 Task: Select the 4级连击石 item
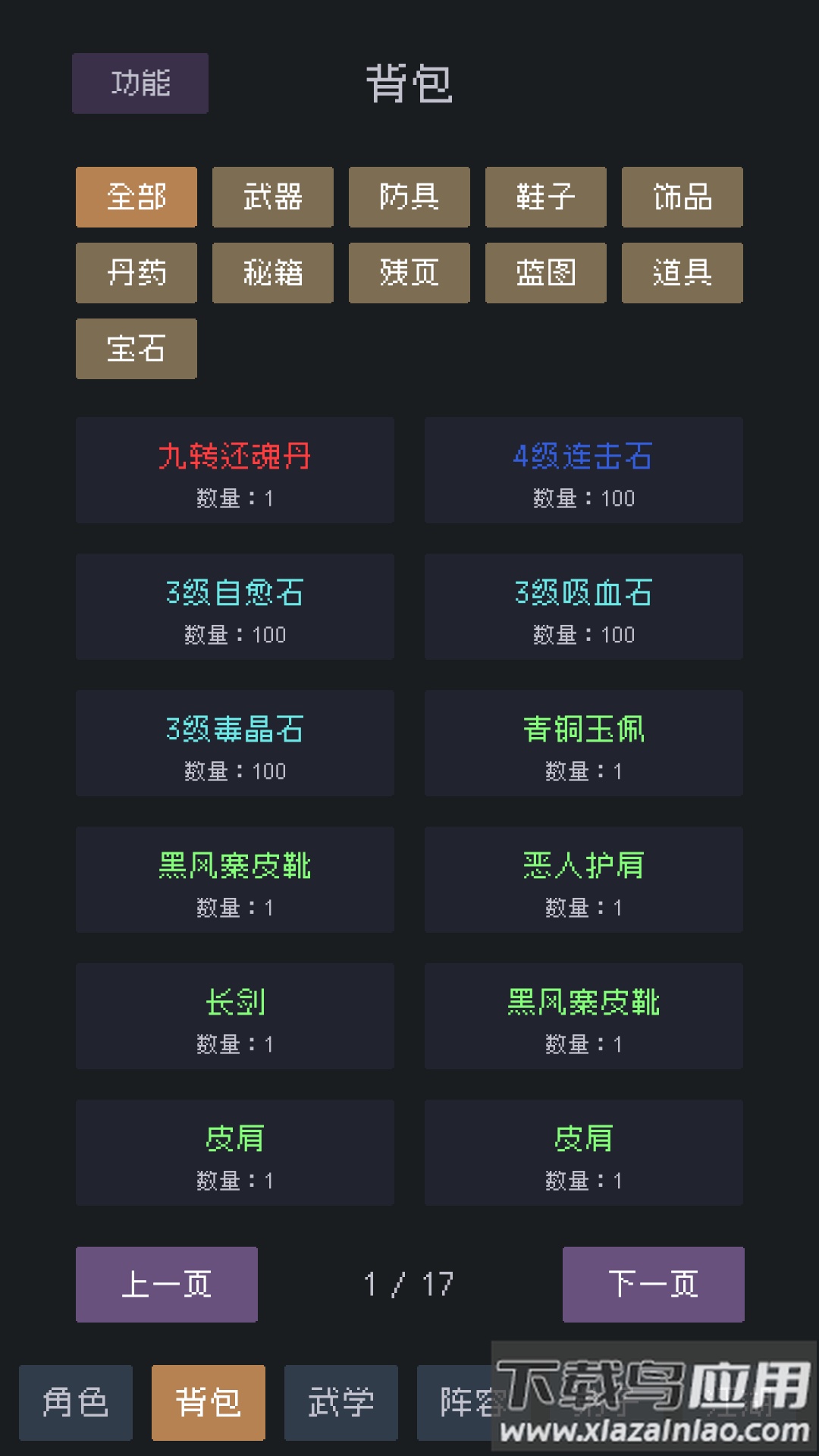[583, 470]
